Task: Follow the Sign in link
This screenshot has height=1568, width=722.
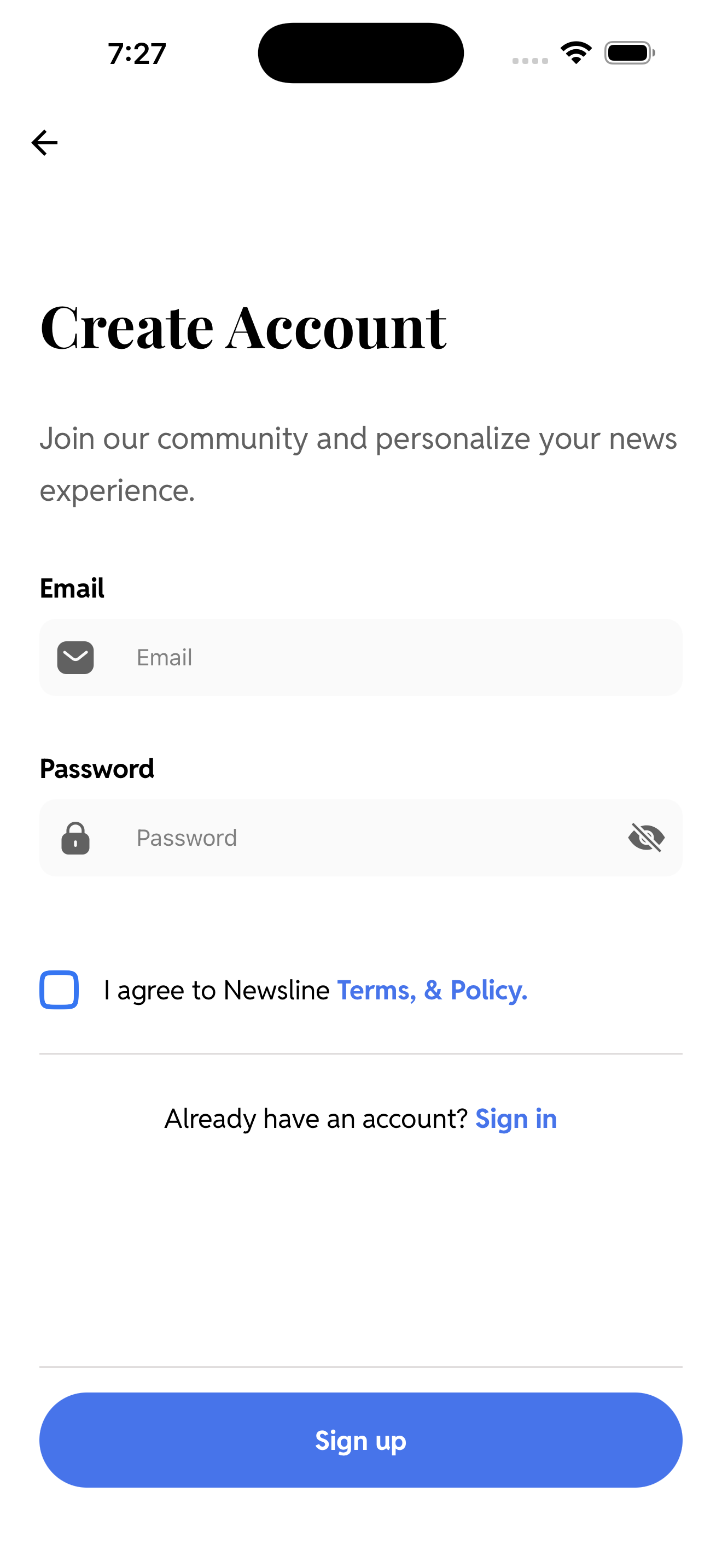Action: pyautogui.click(x=516, y=1119)
